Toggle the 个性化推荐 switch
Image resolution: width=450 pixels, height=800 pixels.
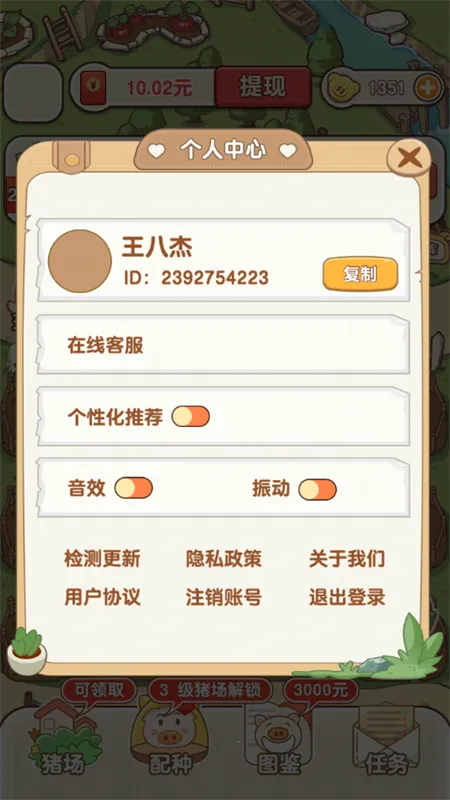click(190, 417)
